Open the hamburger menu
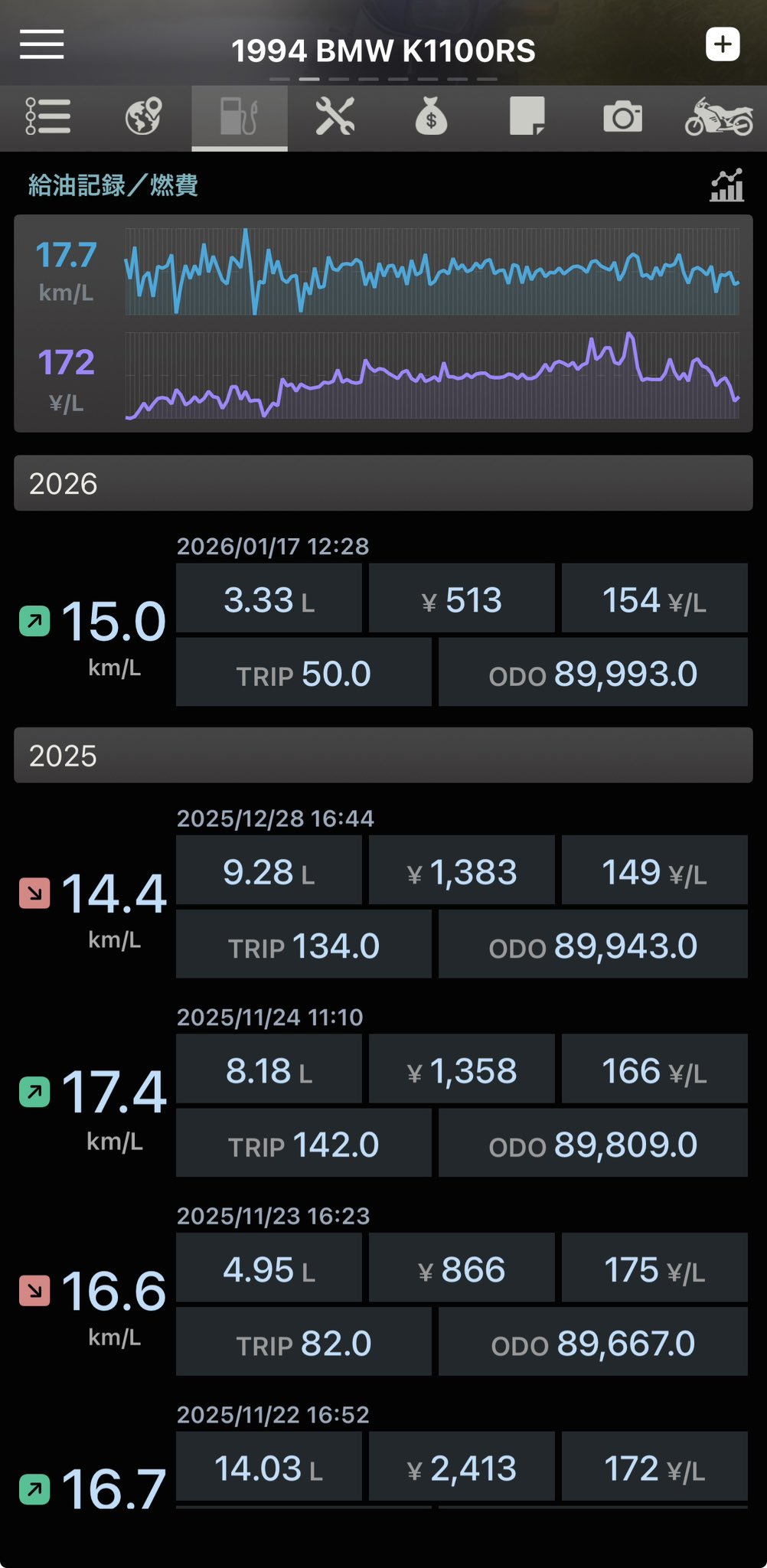The image size is (767, 1568). [42, 44]
